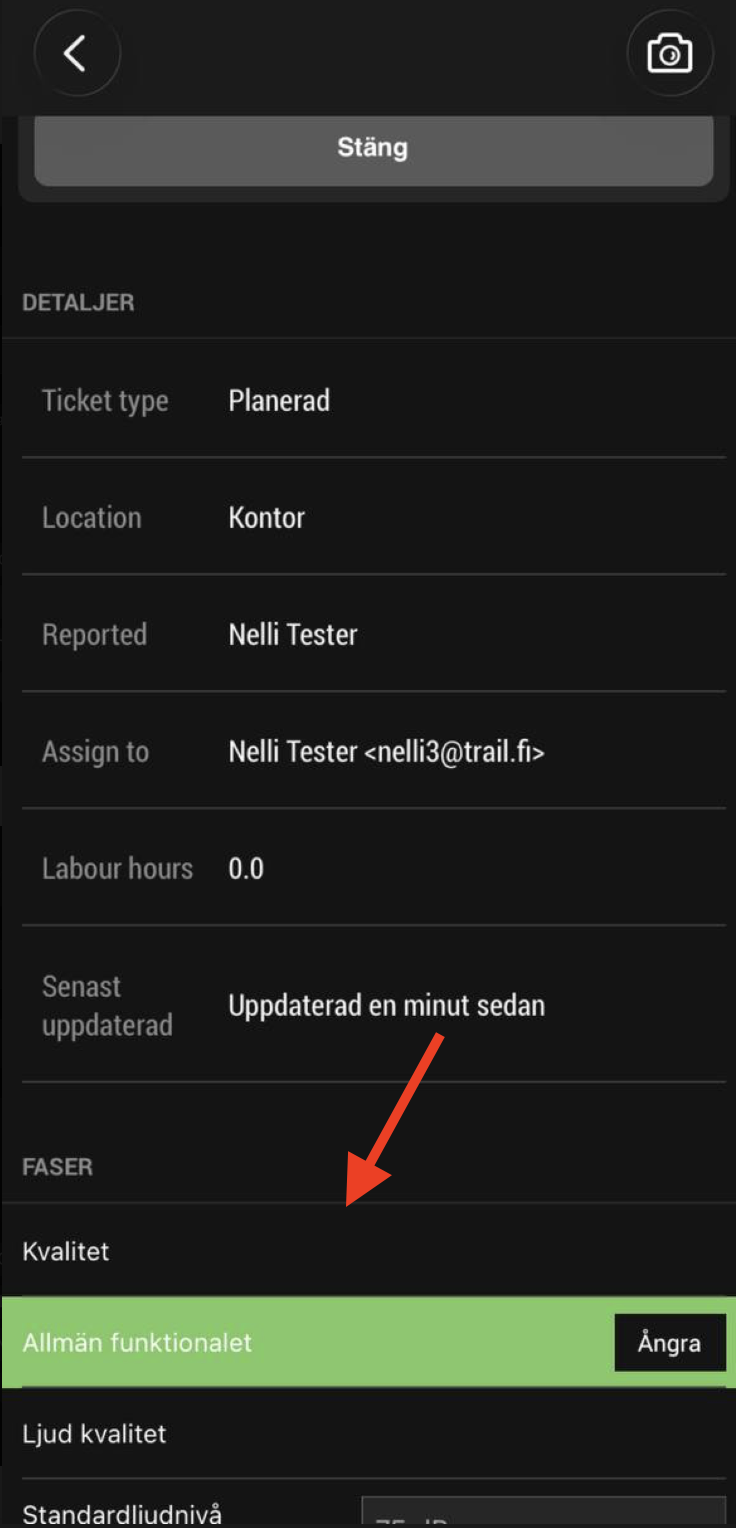Open the Assign to row

[373, 752]
